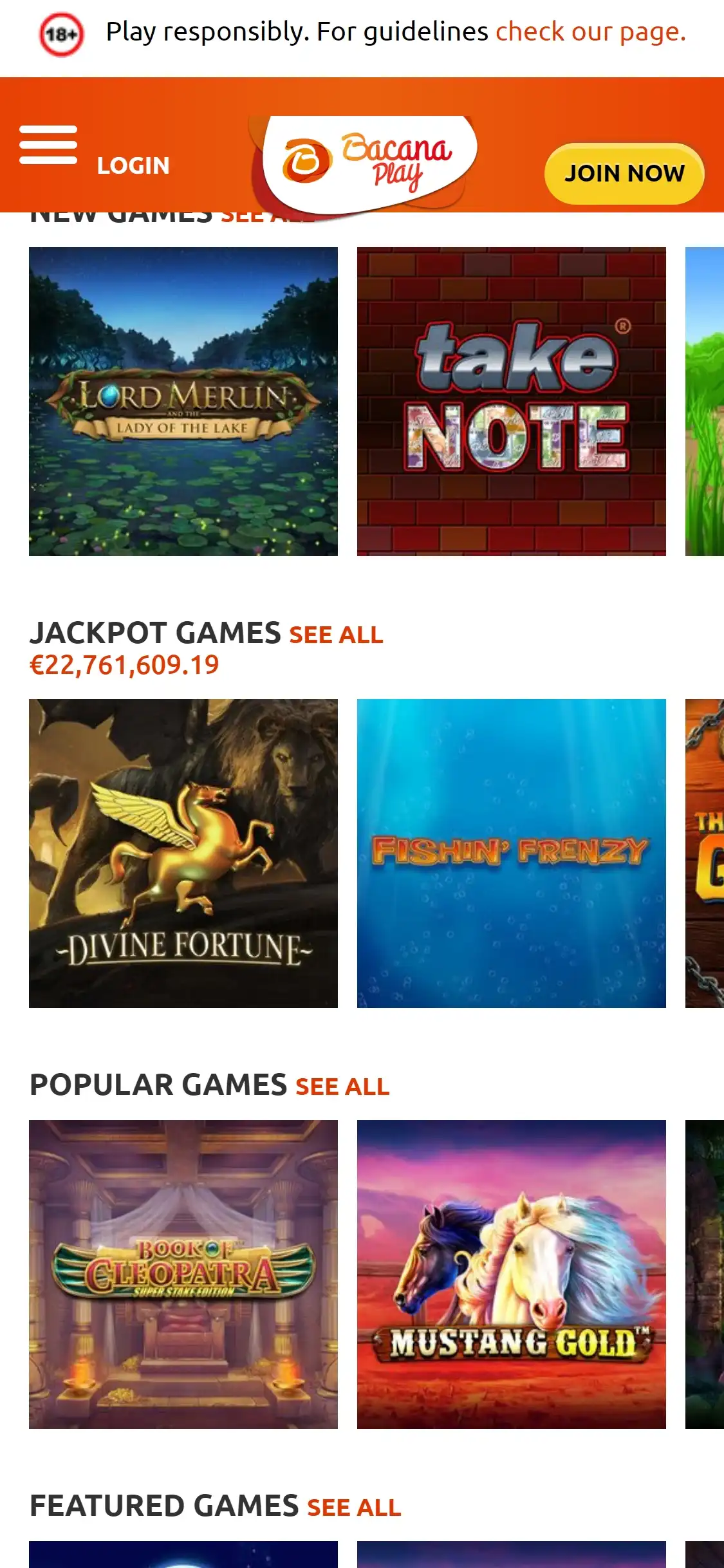Tap the LOGIN link

tap(133, 166)
